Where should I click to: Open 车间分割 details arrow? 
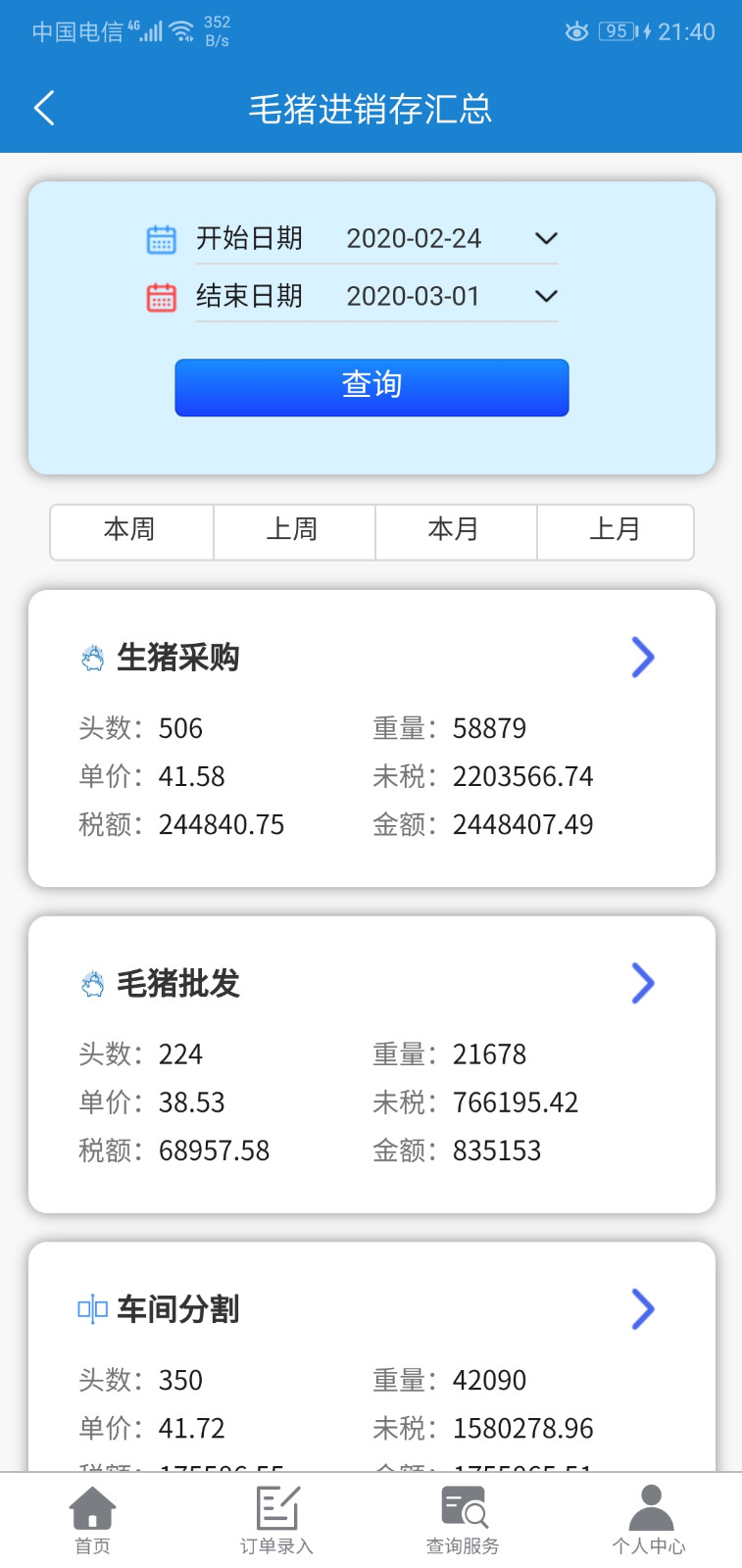[643, 1308]
